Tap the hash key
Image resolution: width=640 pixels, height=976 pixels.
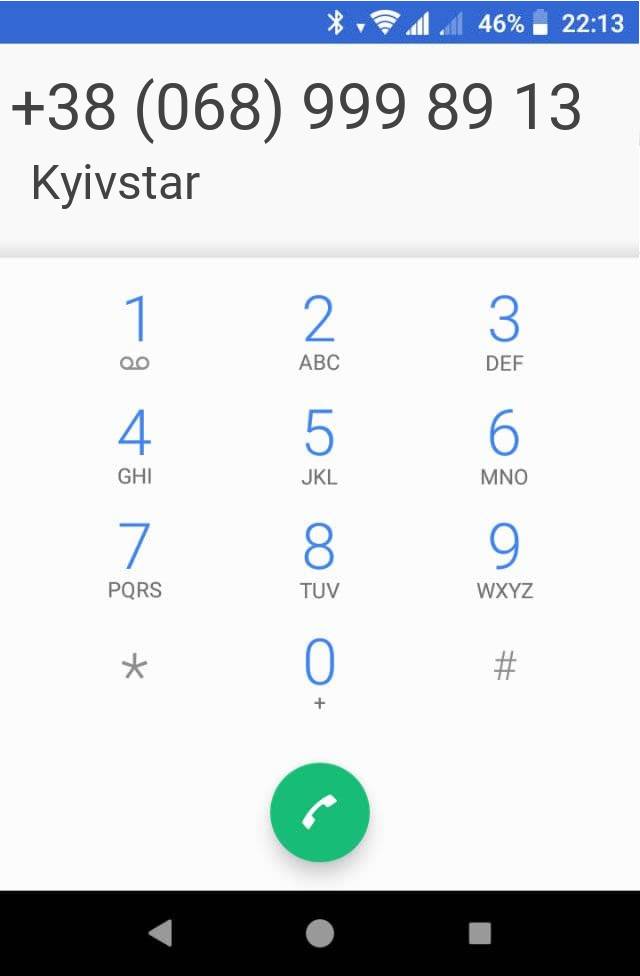coord(504,666)
